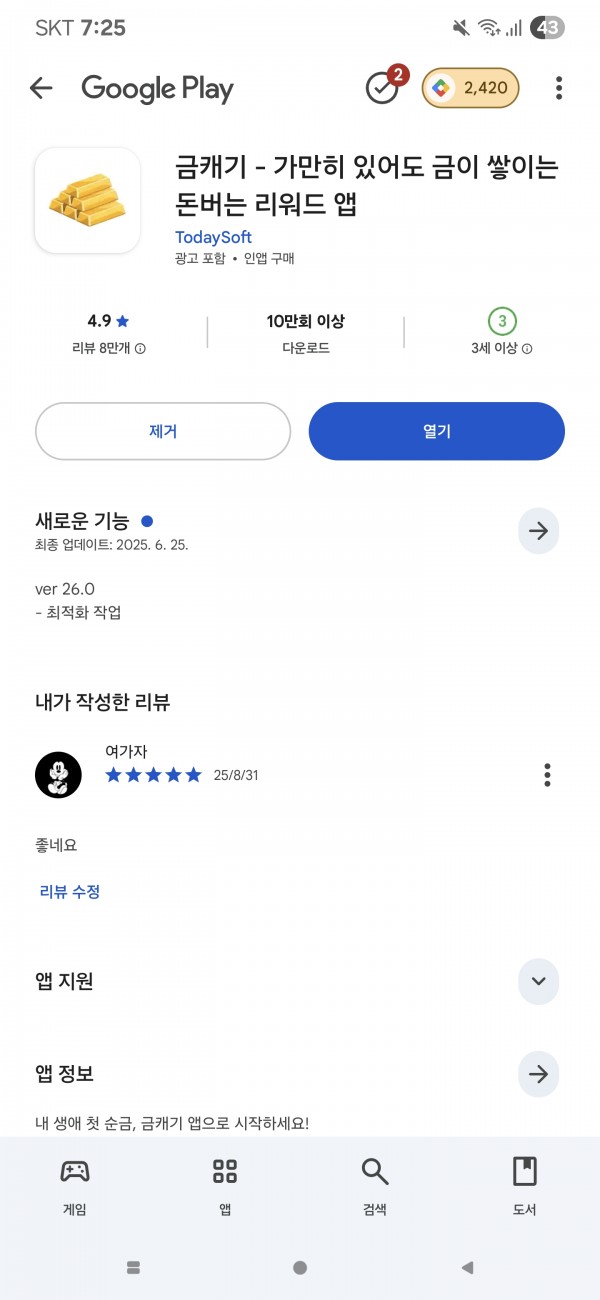Open the Play Points 2,420 chip
600x1300 pixels.
[x=471, y=88]
